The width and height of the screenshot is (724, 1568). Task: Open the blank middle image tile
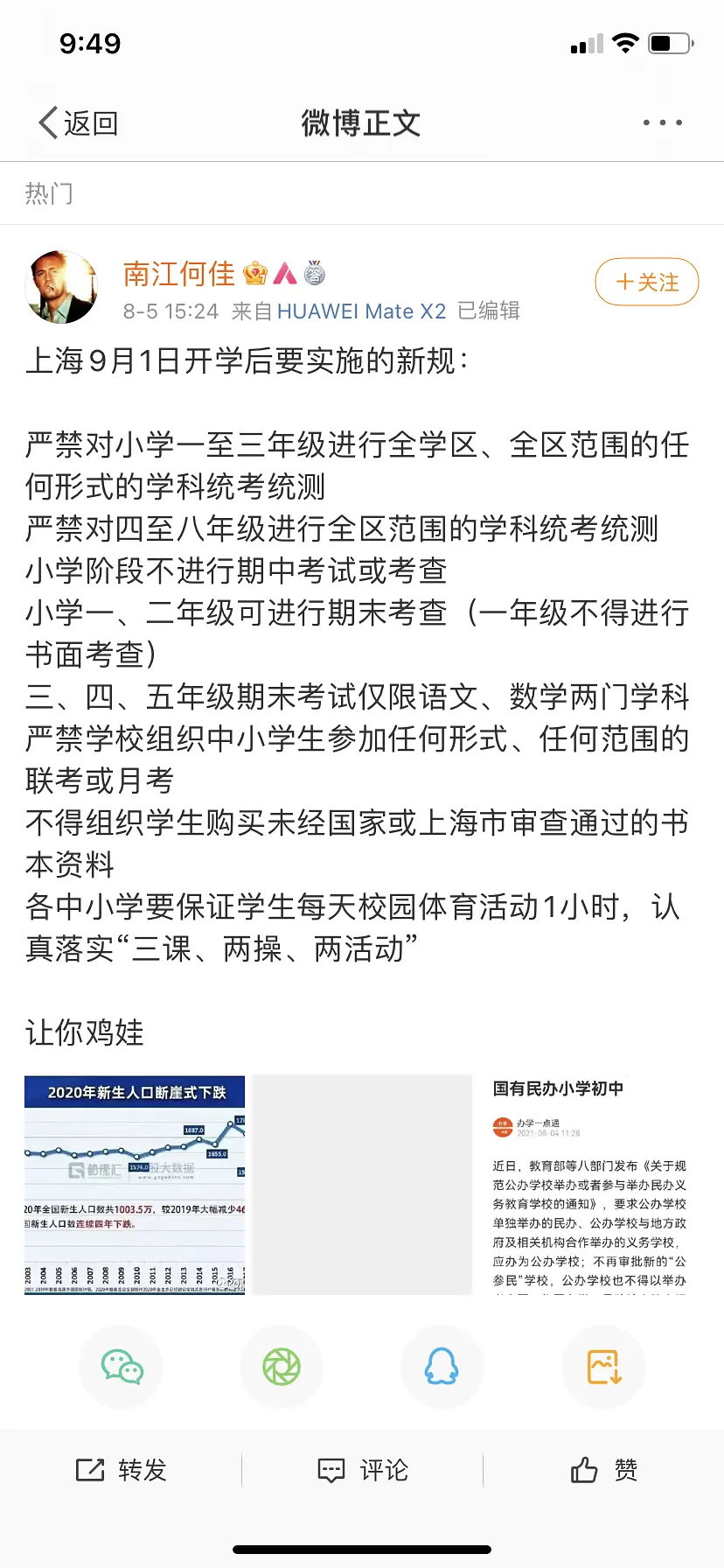[x=362, y=1185]
